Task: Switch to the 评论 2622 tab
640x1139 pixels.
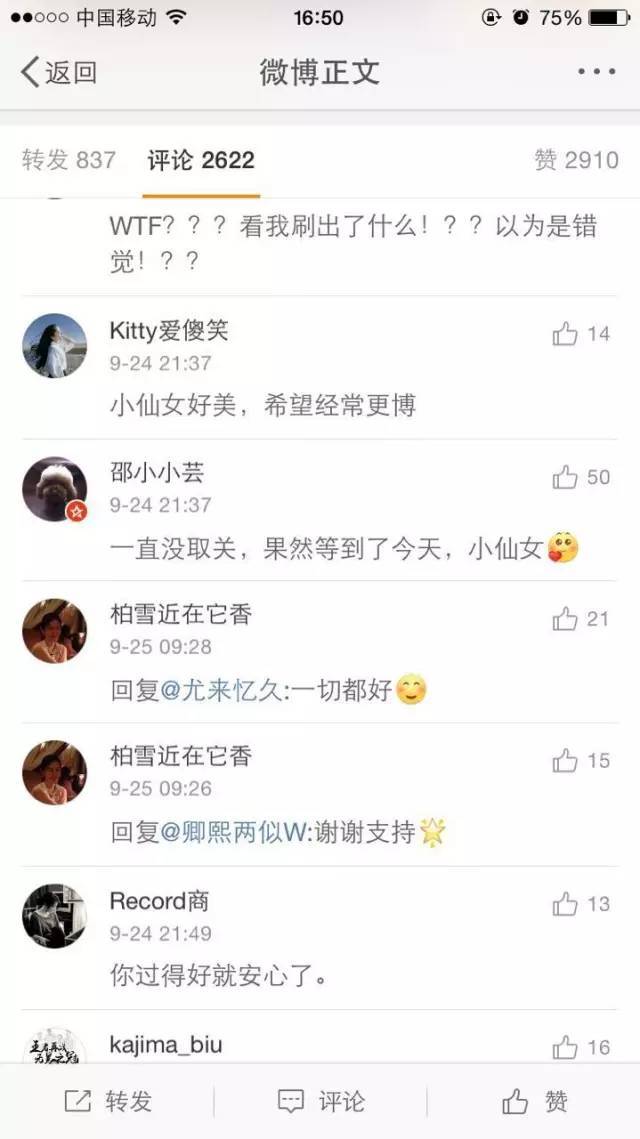Action: (201, 160)
